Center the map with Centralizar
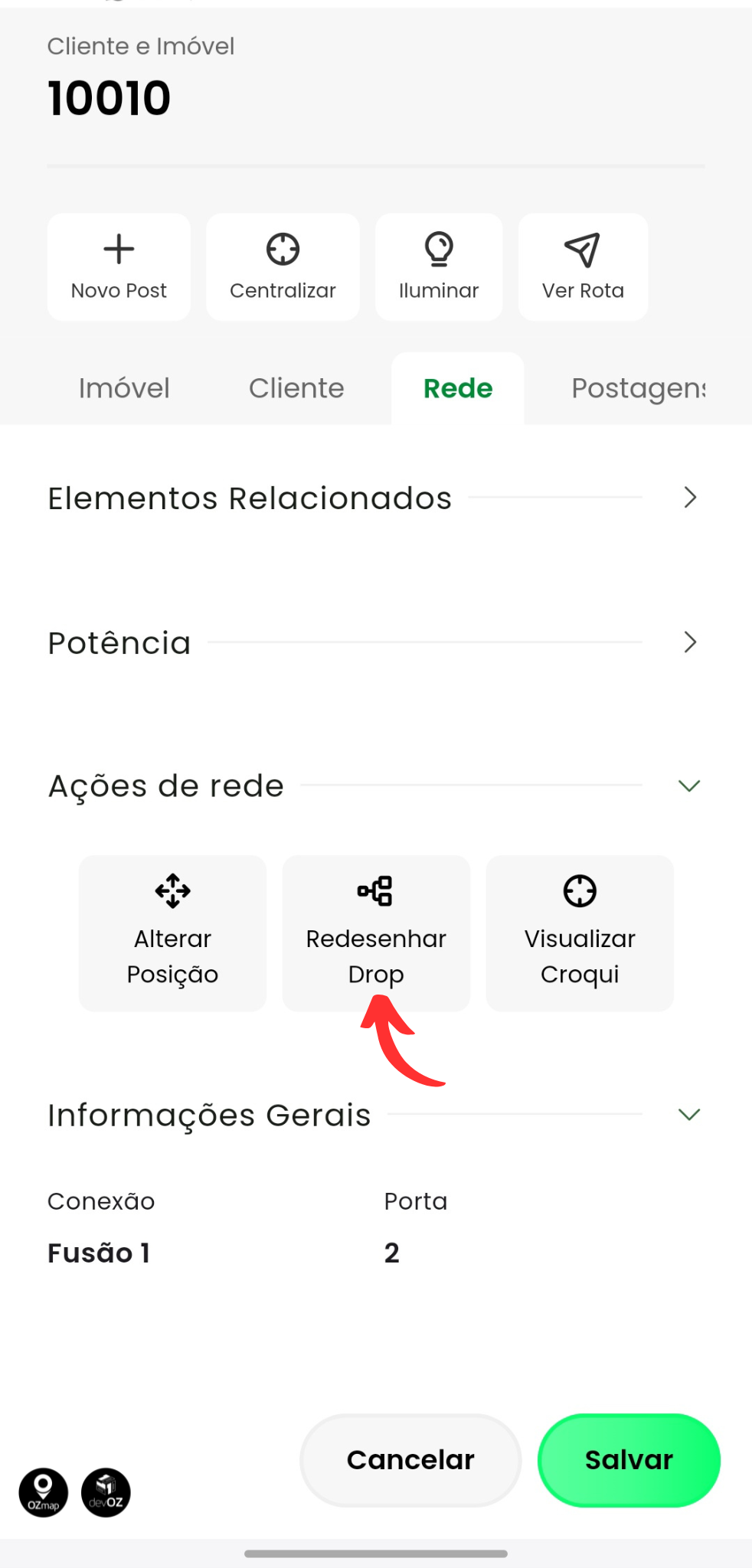 click(283, 266)
